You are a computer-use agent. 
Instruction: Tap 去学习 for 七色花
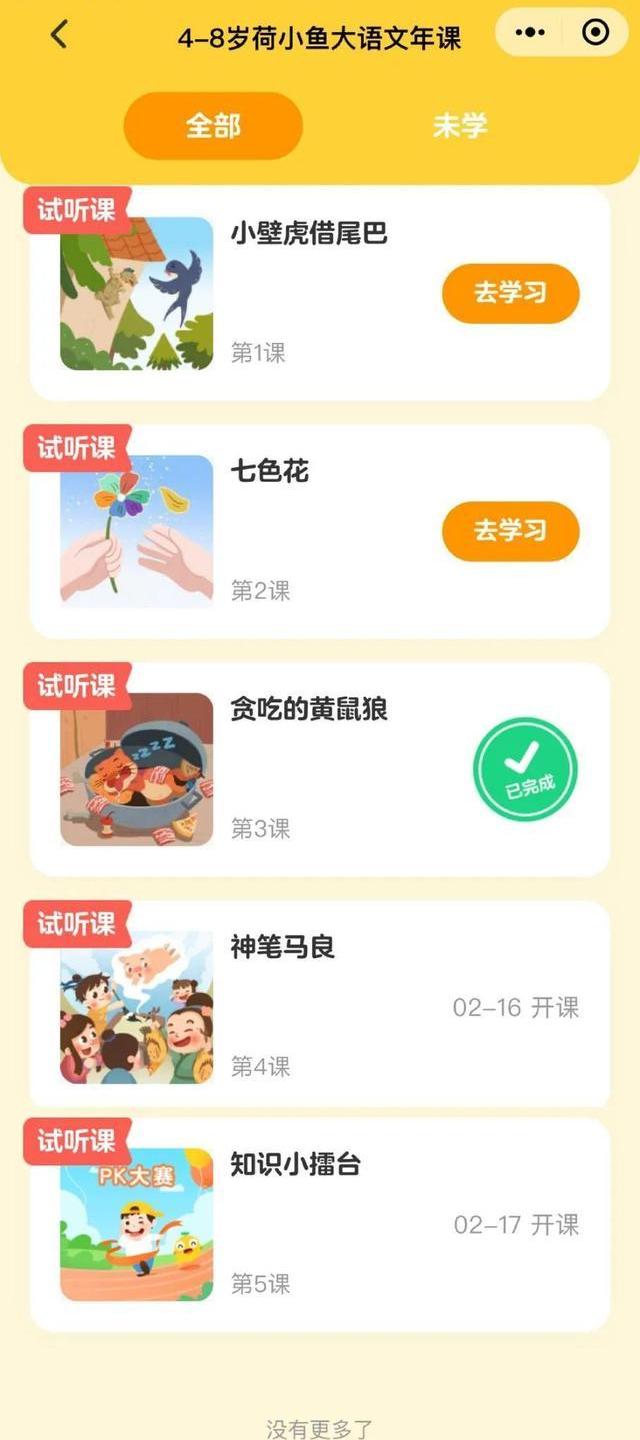[x=510, y=531]
